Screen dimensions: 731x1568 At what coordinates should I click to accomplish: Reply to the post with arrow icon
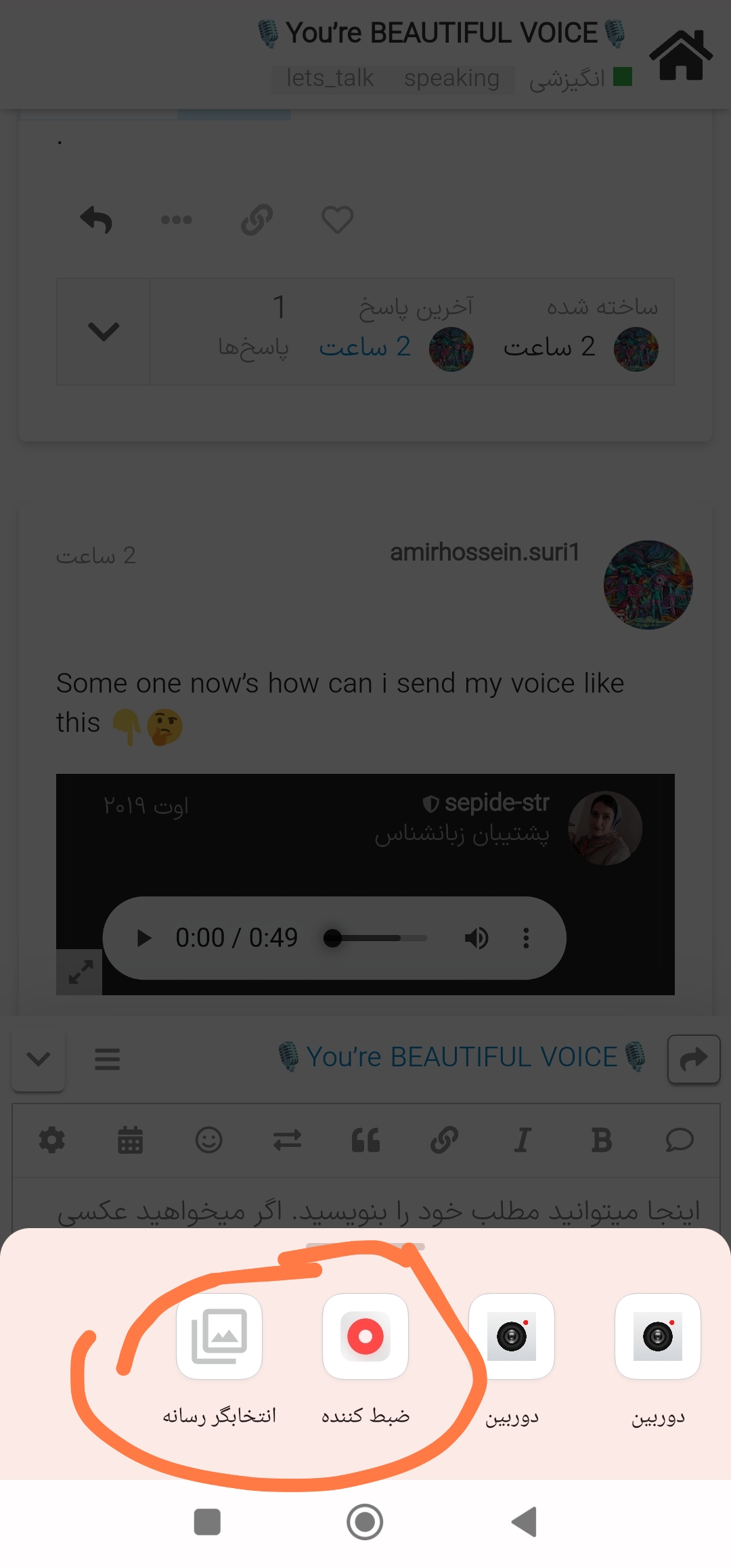point(96,219)
